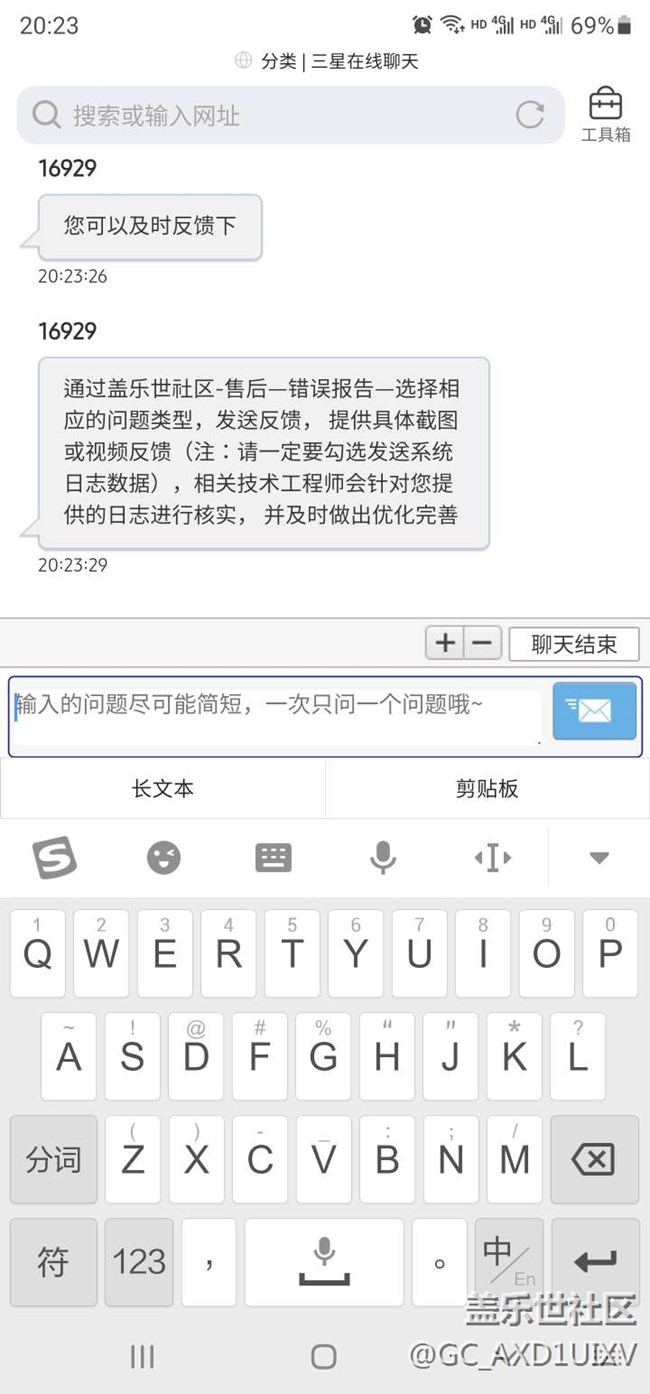The height and width of the screenshot is (1394, 650).
Task: Switch keyboard layout via keyboard icon
Action: pos(273,857)
